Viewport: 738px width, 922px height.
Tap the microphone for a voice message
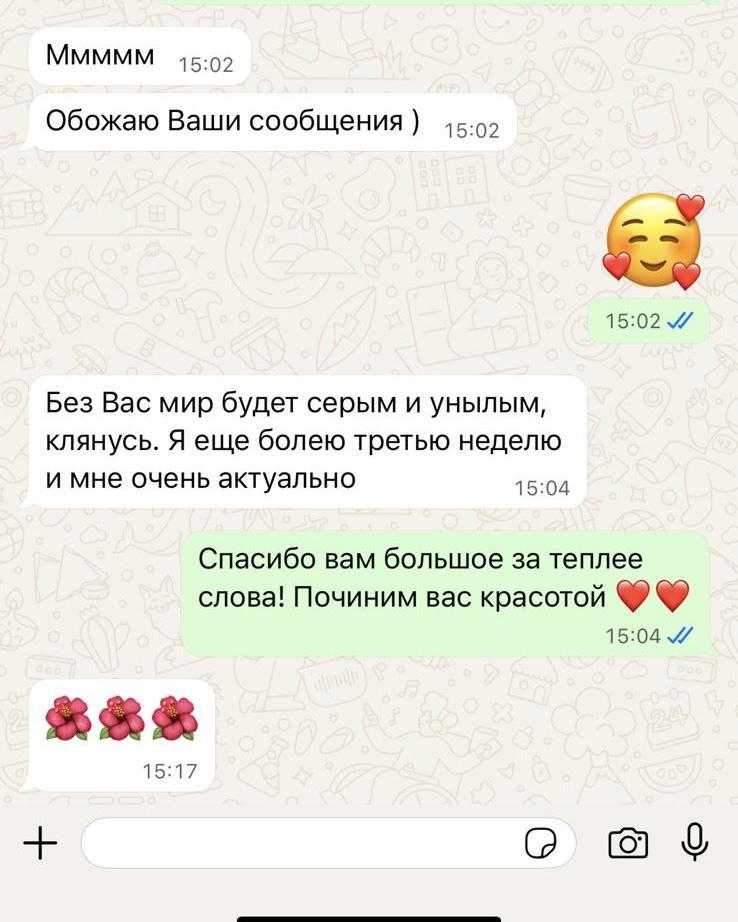pyautogui.click(x=694, y=843)
